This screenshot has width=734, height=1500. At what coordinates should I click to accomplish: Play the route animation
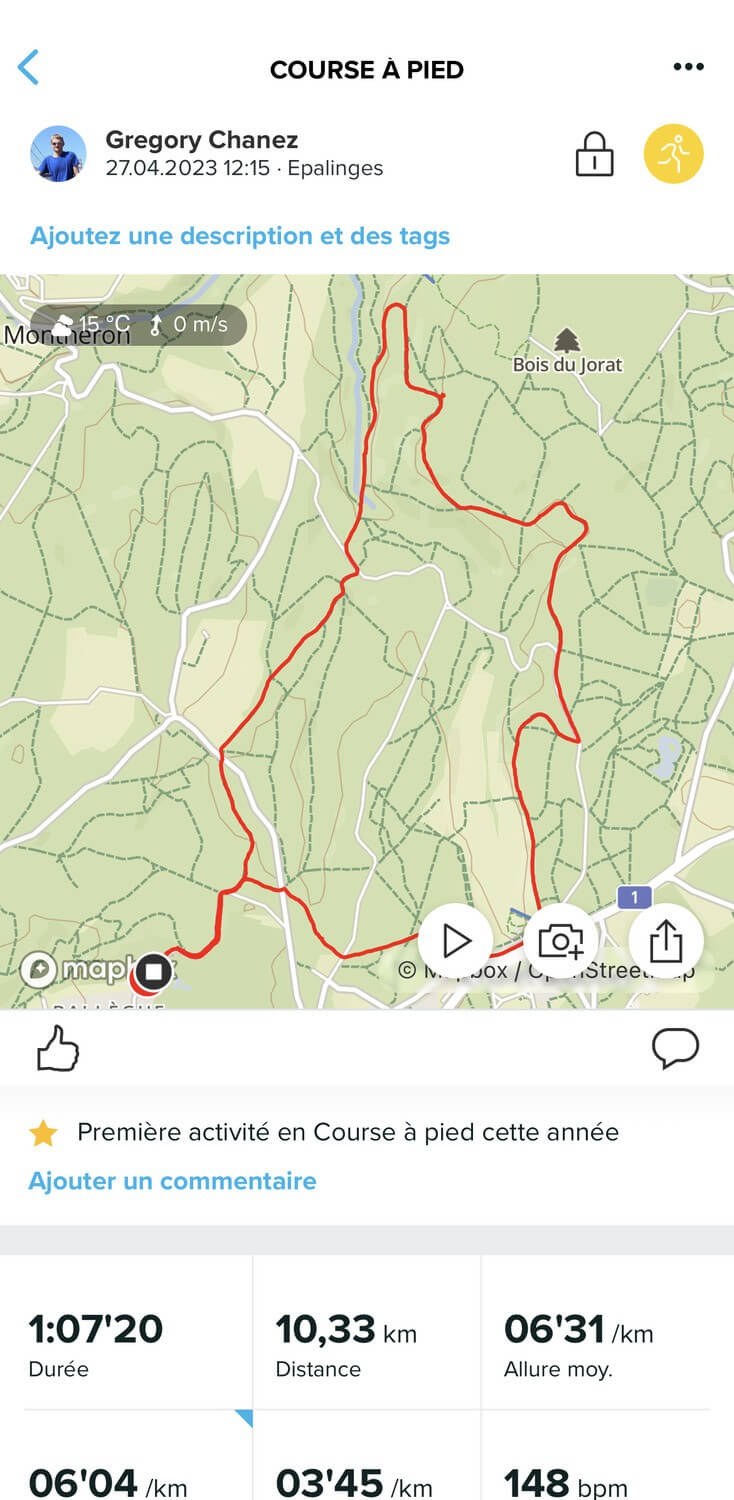(455, 941)
